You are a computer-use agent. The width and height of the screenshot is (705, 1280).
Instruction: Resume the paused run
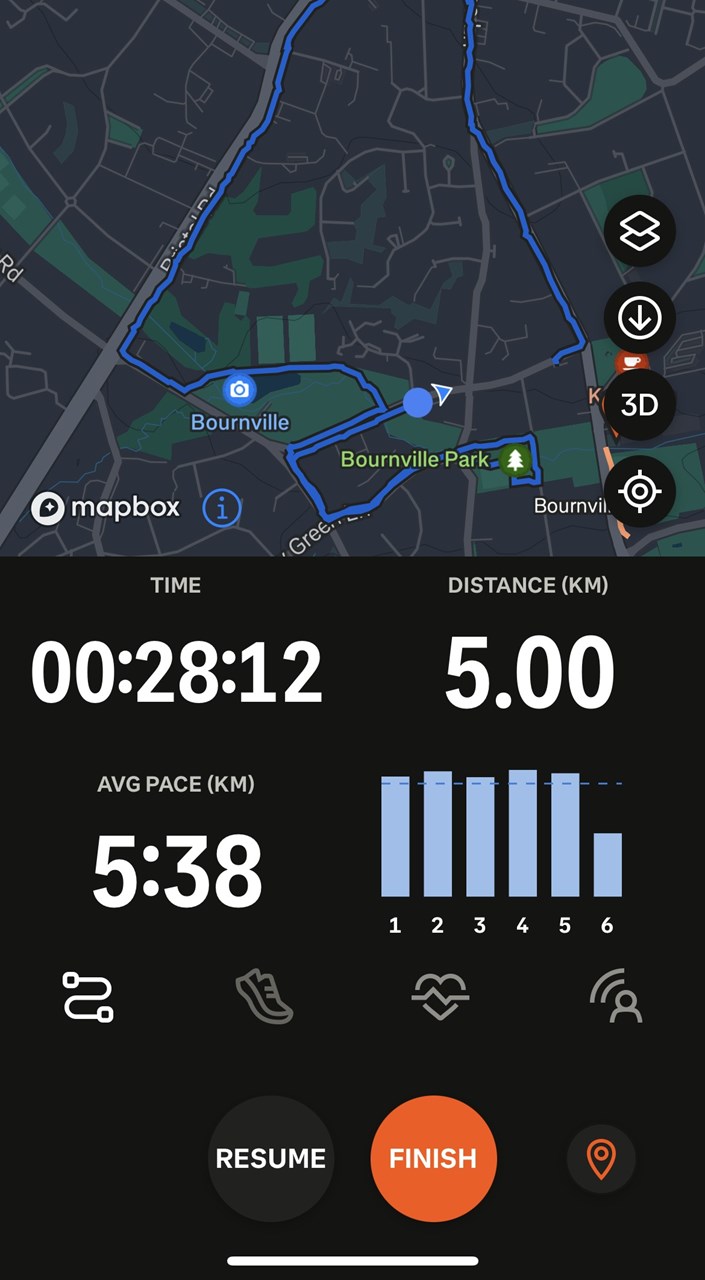coord(271,1158)
